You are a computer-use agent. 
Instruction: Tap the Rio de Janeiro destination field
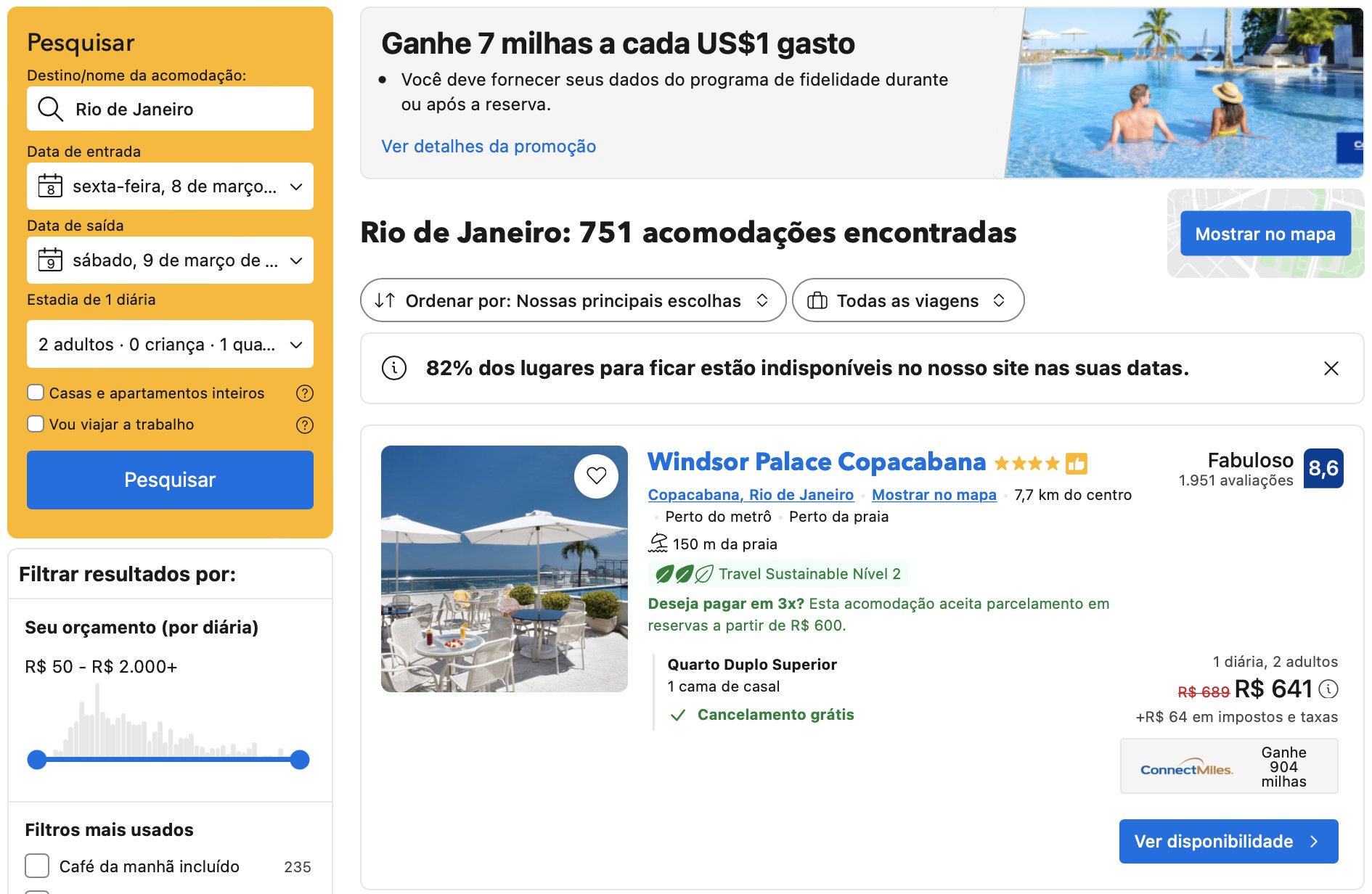pyautogui.click(x=170, y=109)
